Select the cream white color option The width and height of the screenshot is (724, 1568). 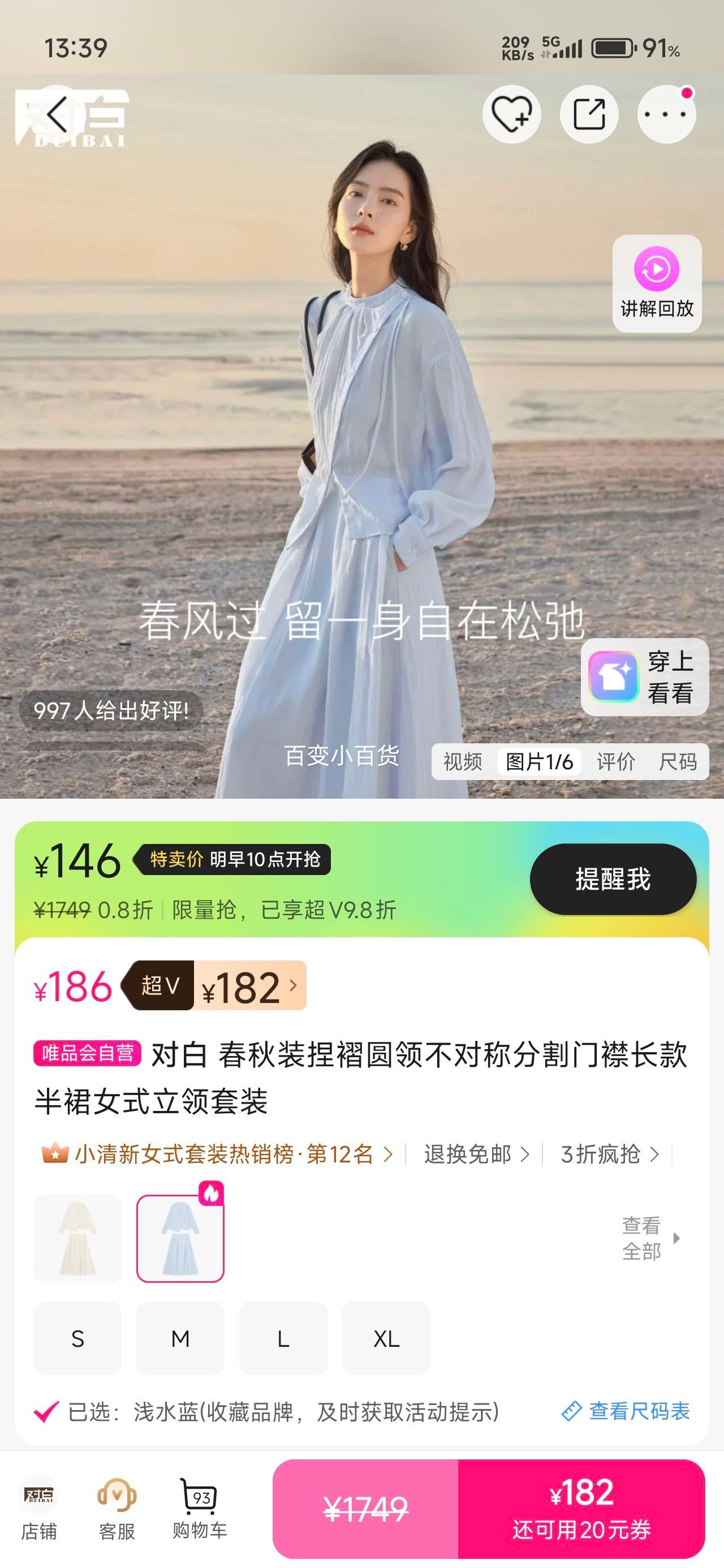pyautogui.click(x=77, y=1238)
